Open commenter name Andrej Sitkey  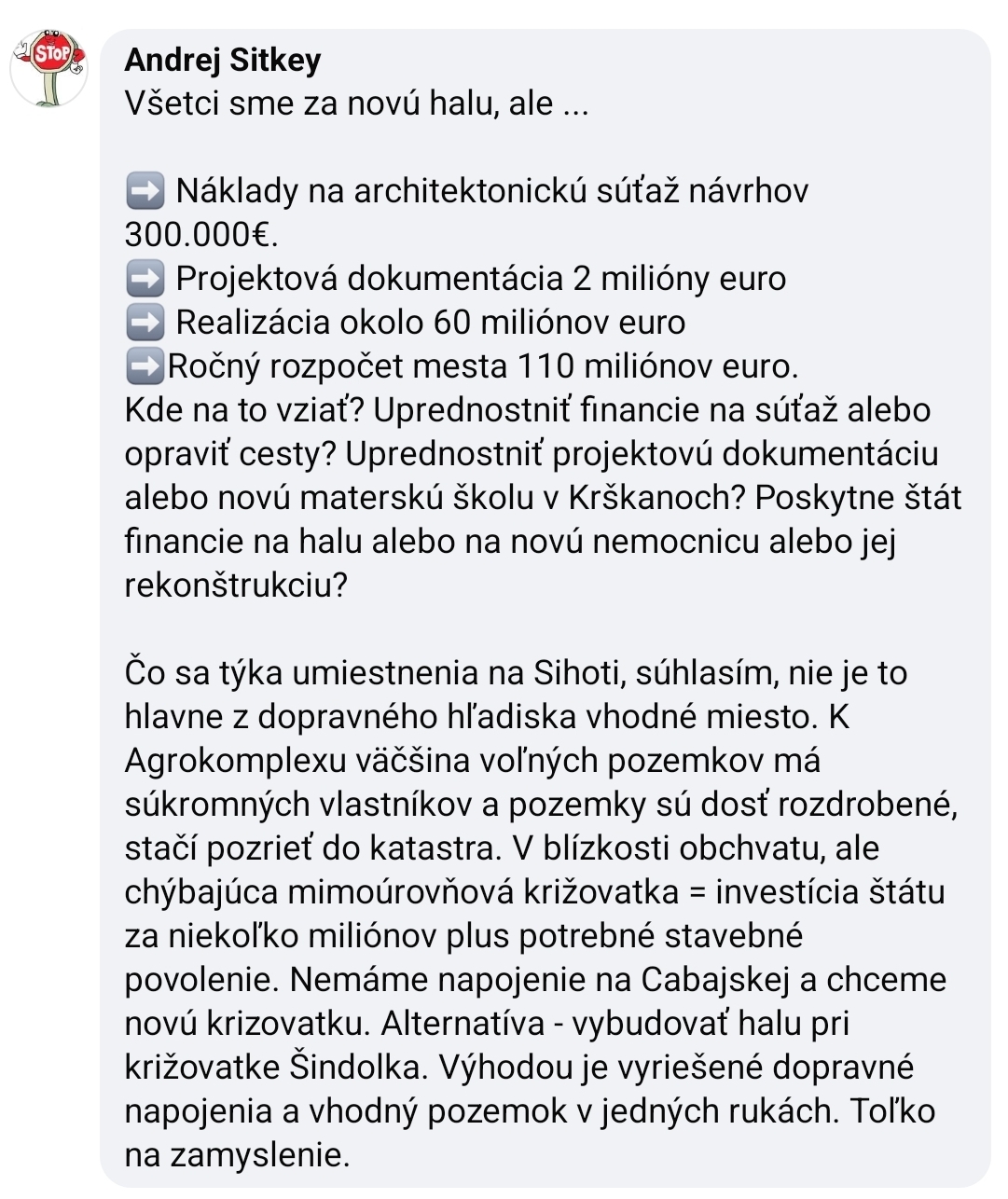(222, 60)
